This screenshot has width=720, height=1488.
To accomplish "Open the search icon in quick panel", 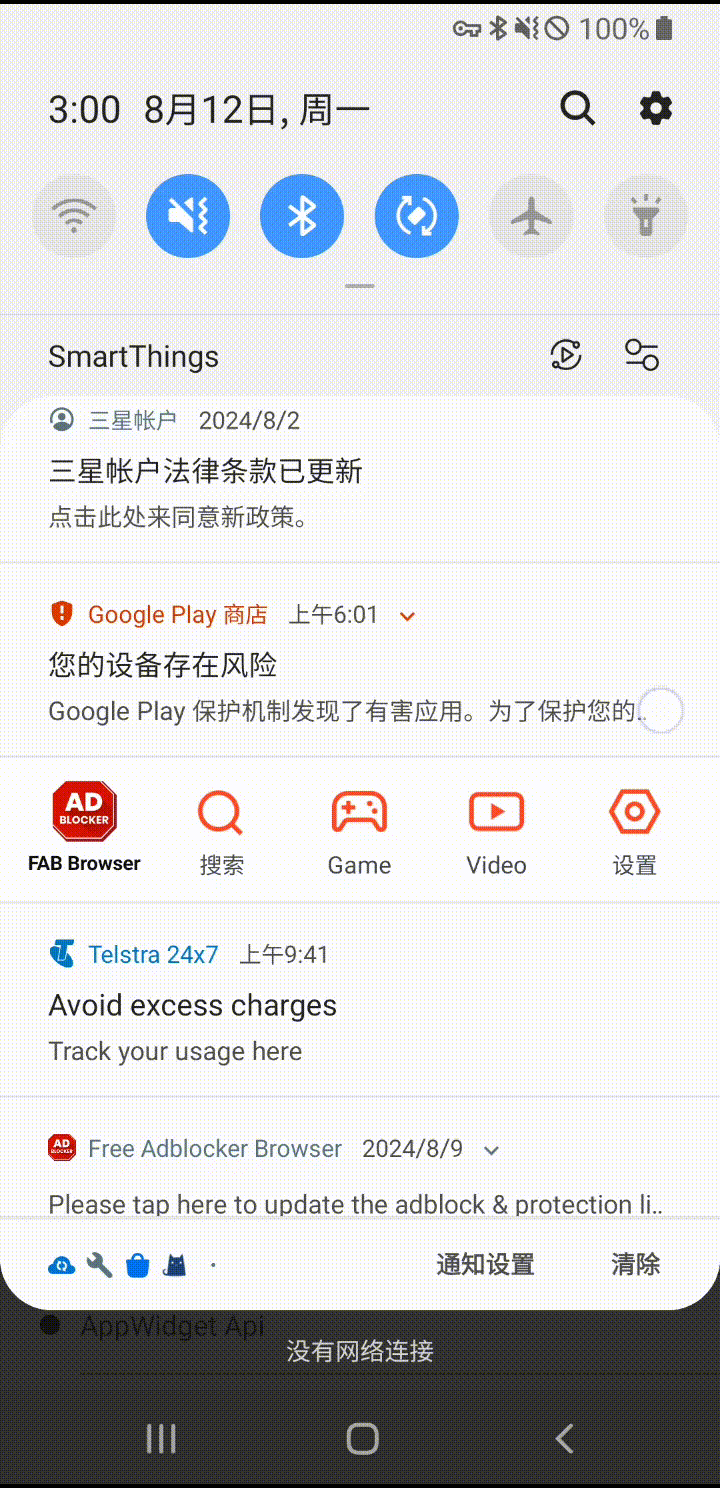I will (577, 108).
